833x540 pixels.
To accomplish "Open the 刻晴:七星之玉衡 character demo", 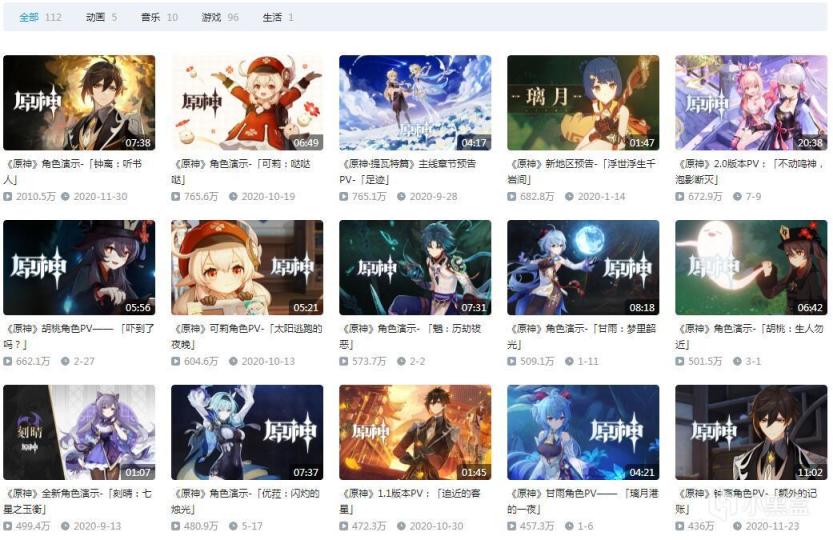I will click(79, 432).
